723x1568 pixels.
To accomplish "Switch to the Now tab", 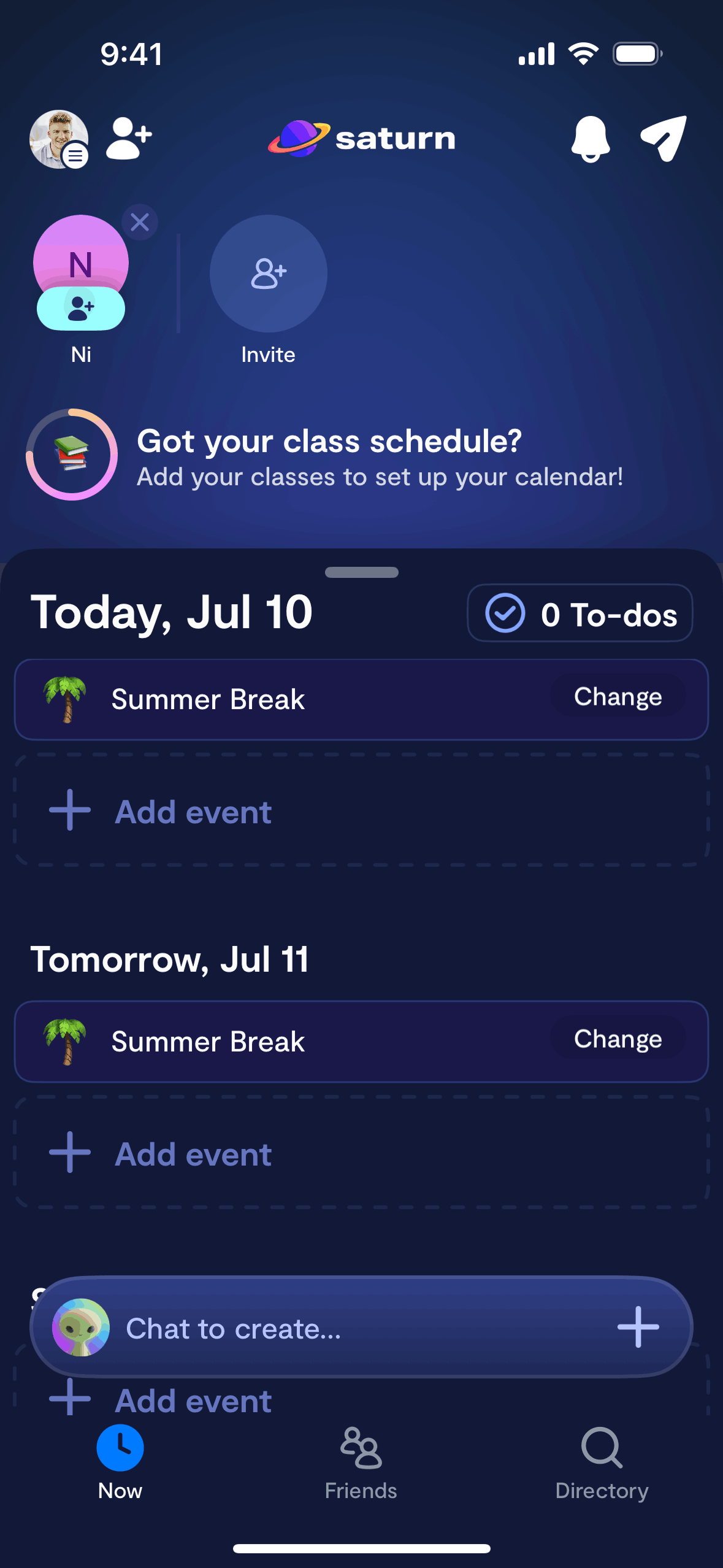I will pos(120,1462).
